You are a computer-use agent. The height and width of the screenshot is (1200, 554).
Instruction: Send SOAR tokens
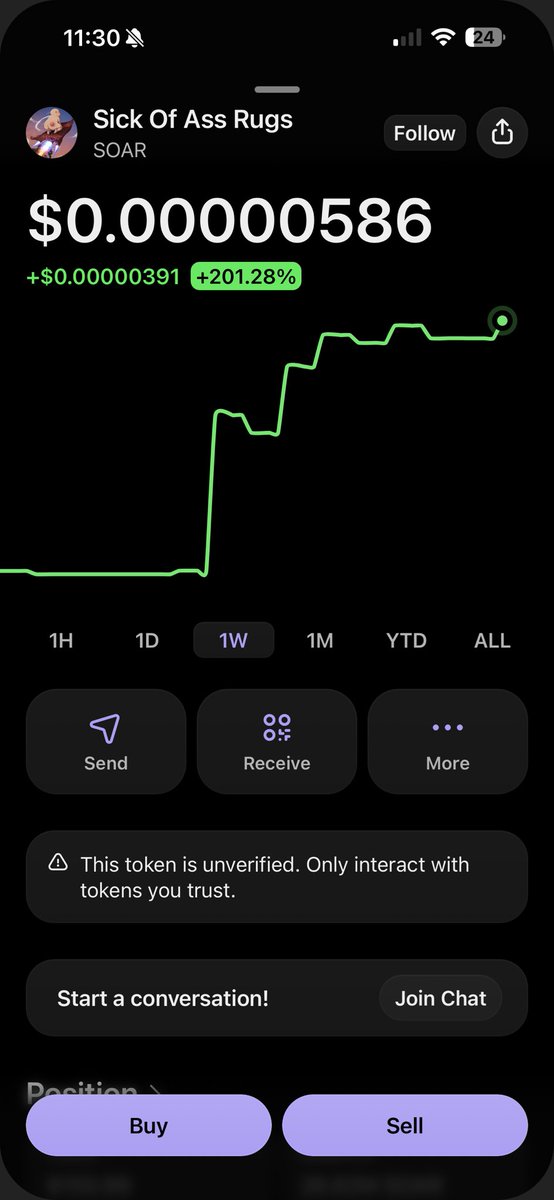(x=106, y=742)
